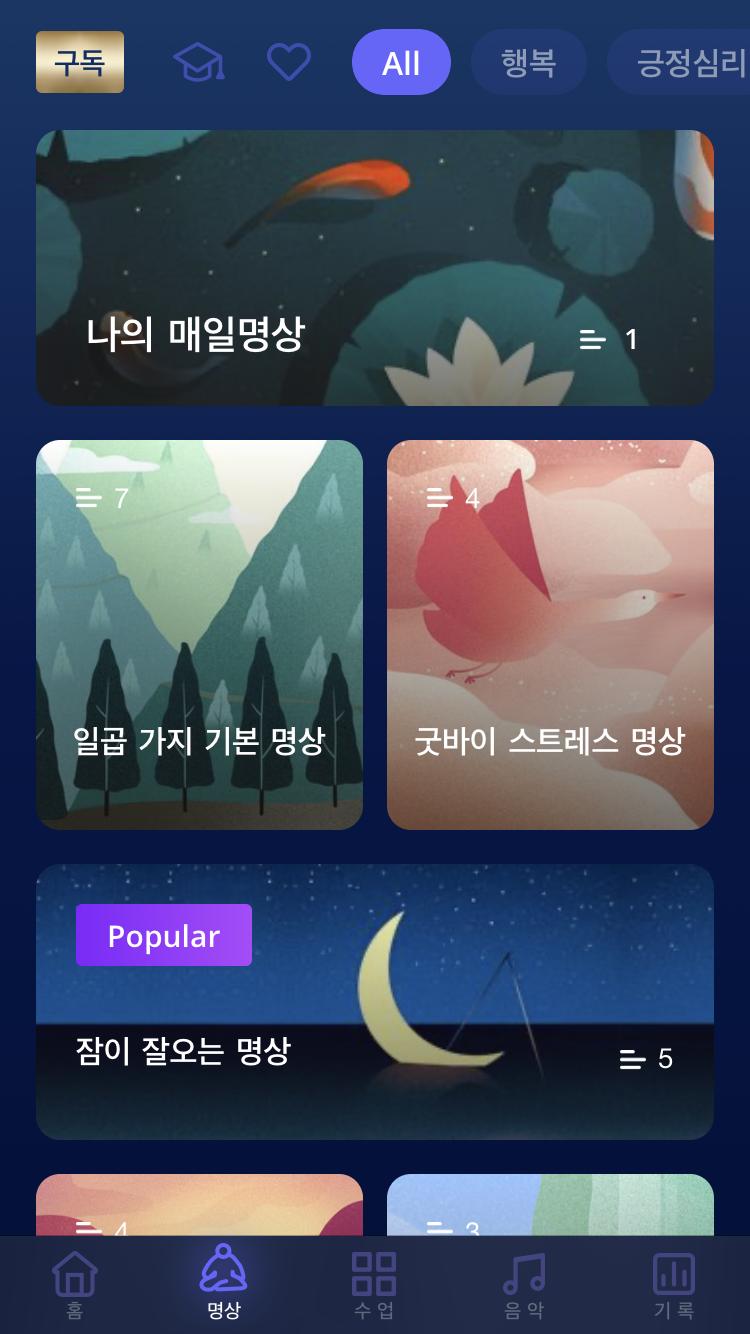750x1334 pixels.
Task: Switch to the 수업 tab
Action: [x=374, y=1285]
